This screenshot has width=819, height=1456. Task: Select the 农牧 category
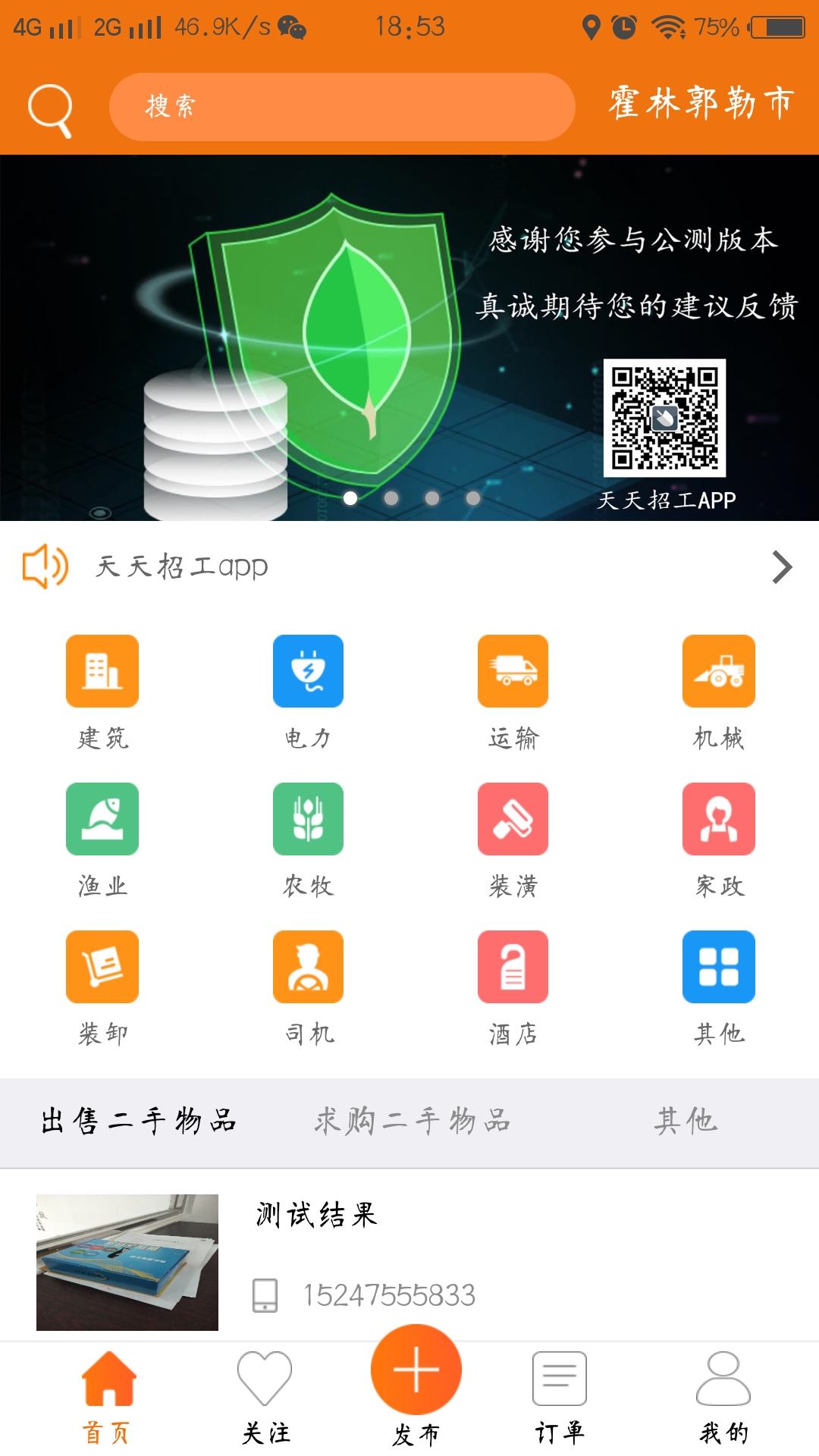(308, 838)
